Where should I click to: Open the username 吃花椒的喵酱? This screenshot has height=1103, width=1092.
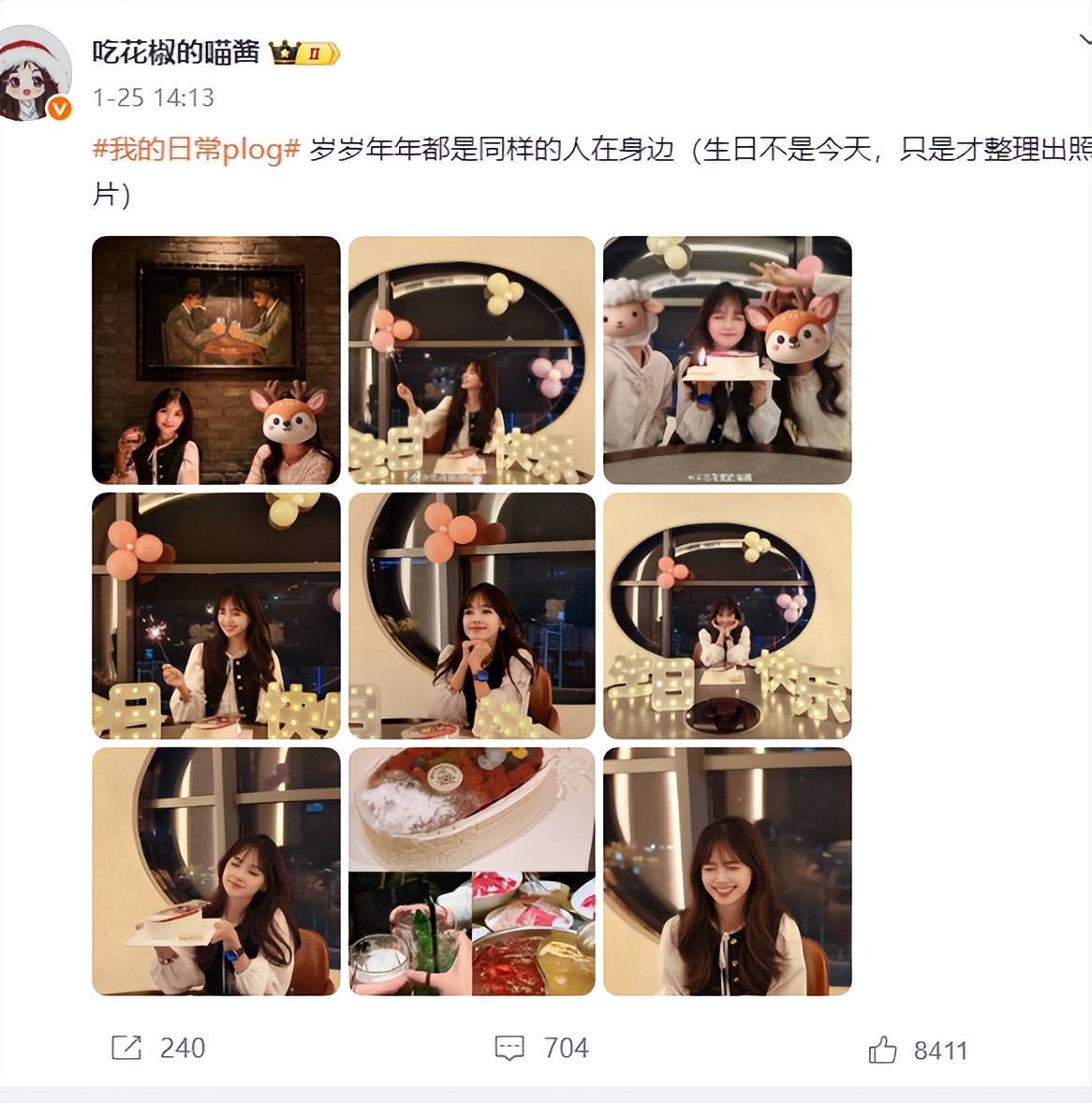(175, 52)
